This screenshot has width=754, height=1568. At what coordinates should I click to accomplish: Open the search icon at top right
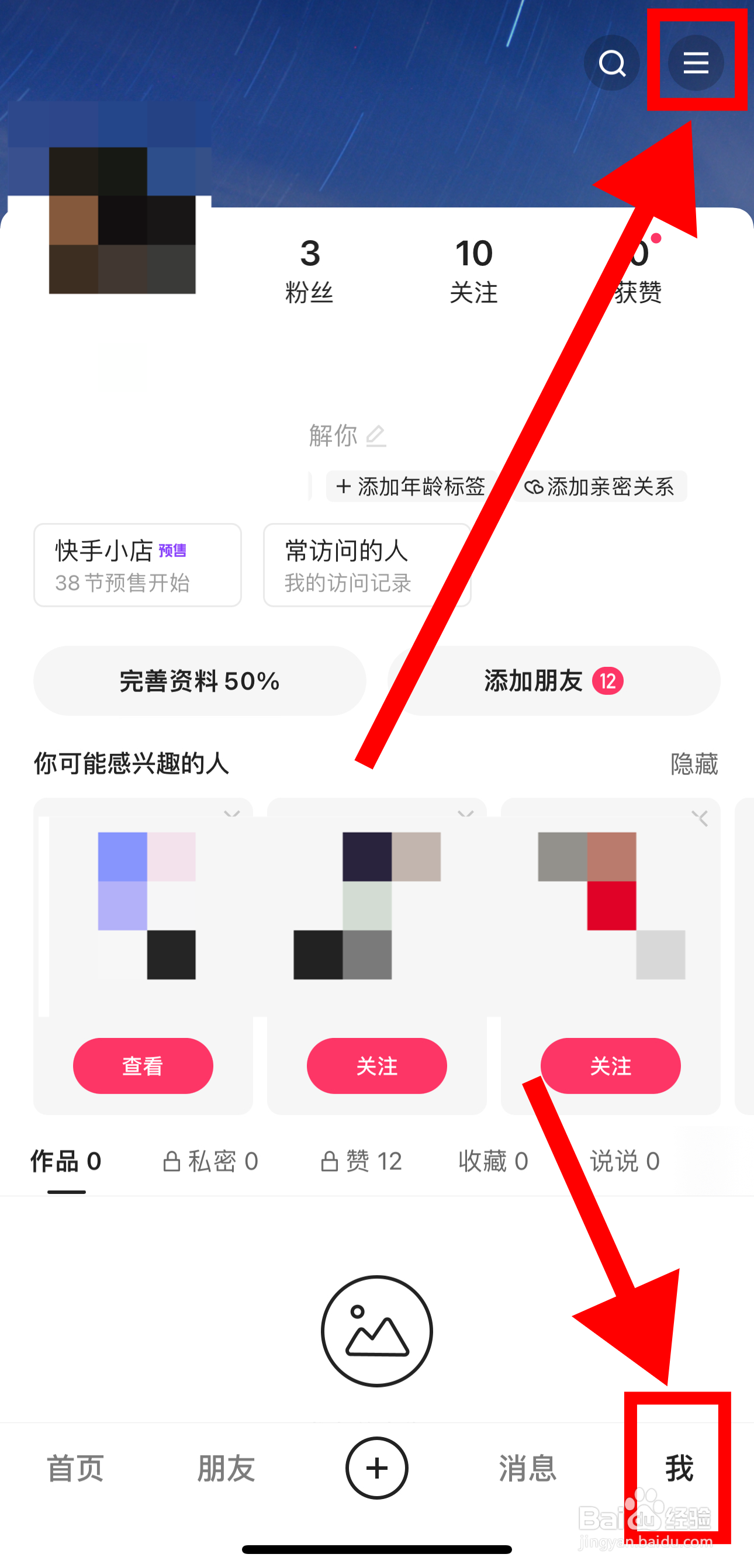coord(611,63)
